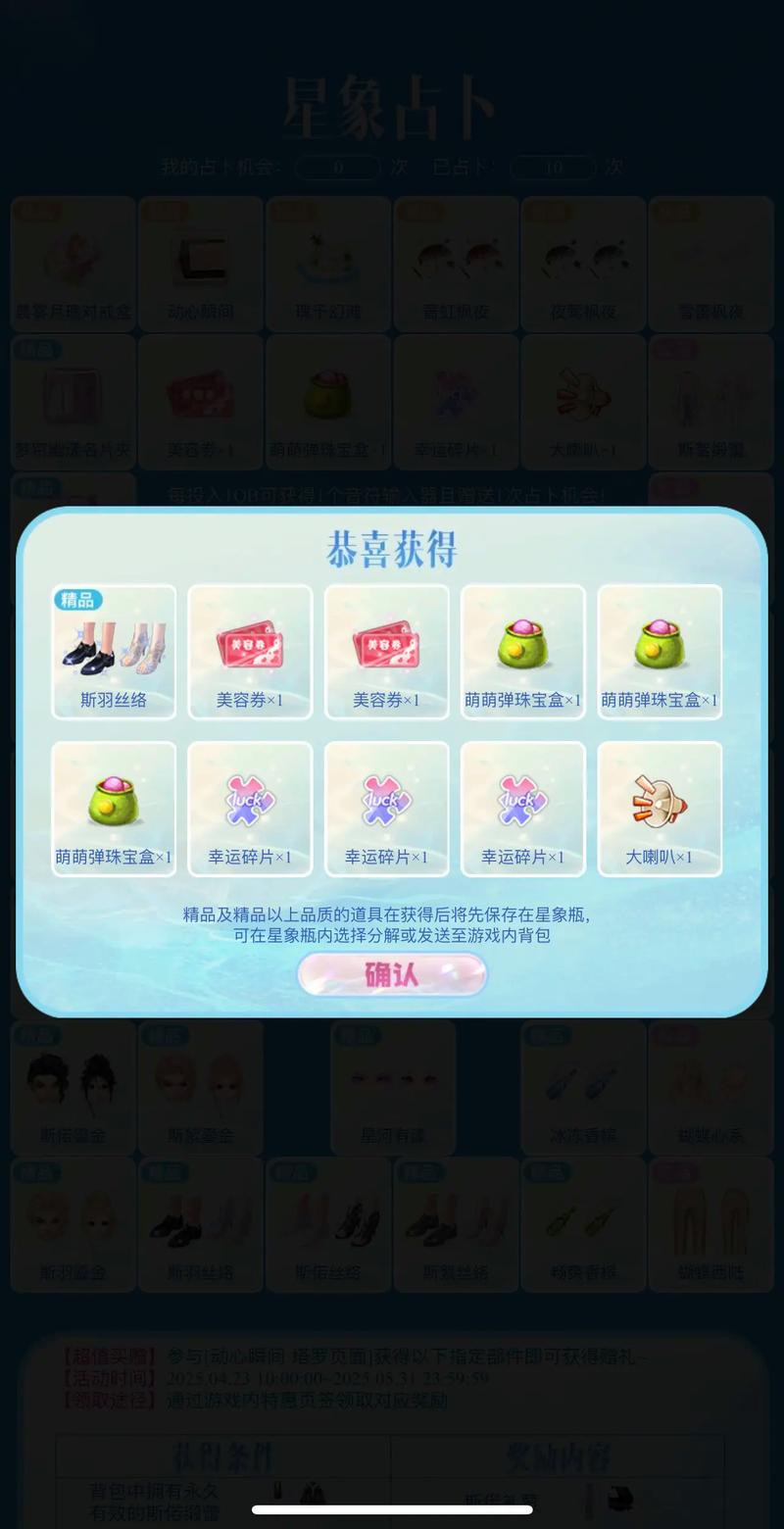The width and height of the screenshot is (784, 1529).
Task: Tap the 蝴蝶西陡 trousers thumbnail
Action: [x=711, y=1225]
